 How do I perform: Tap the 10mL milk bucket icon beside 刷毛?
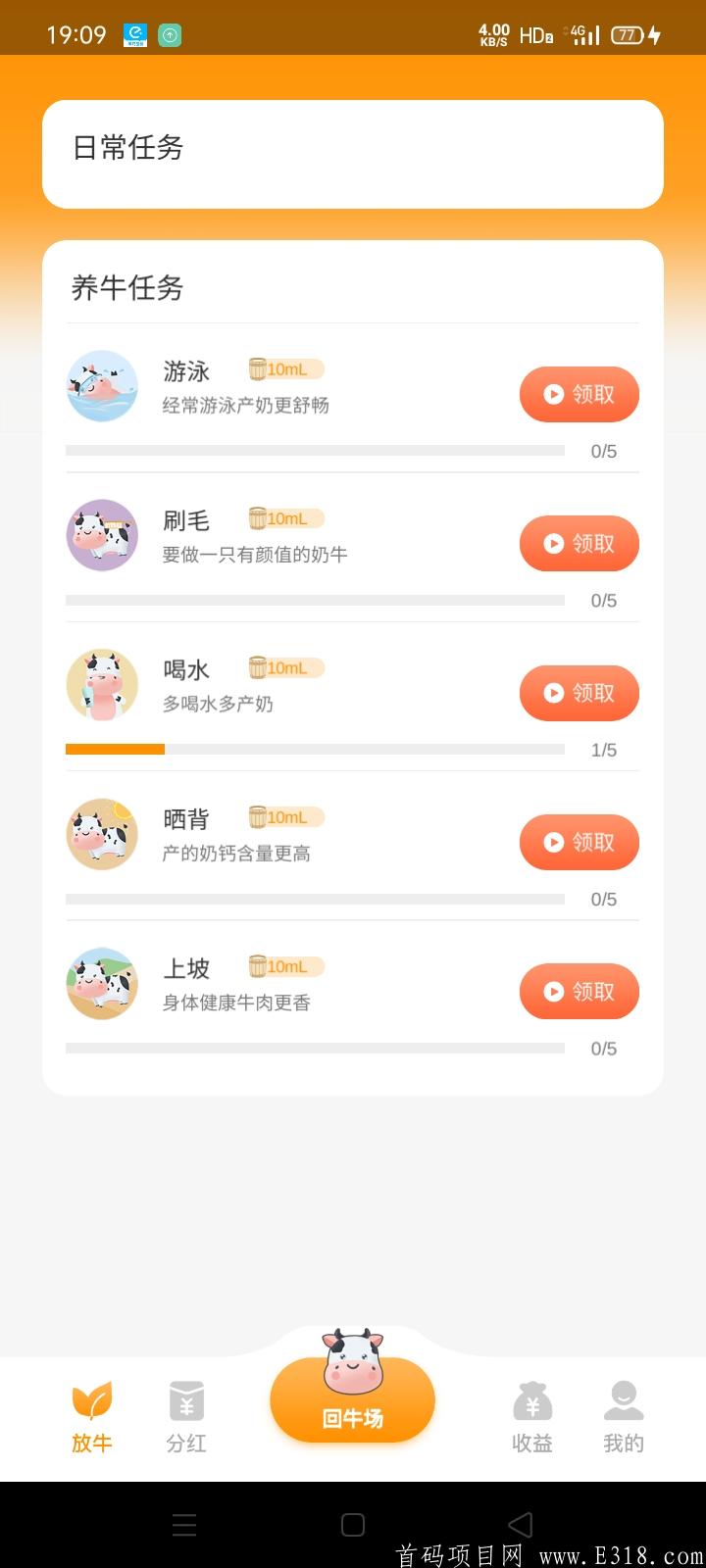coord(257,517)
